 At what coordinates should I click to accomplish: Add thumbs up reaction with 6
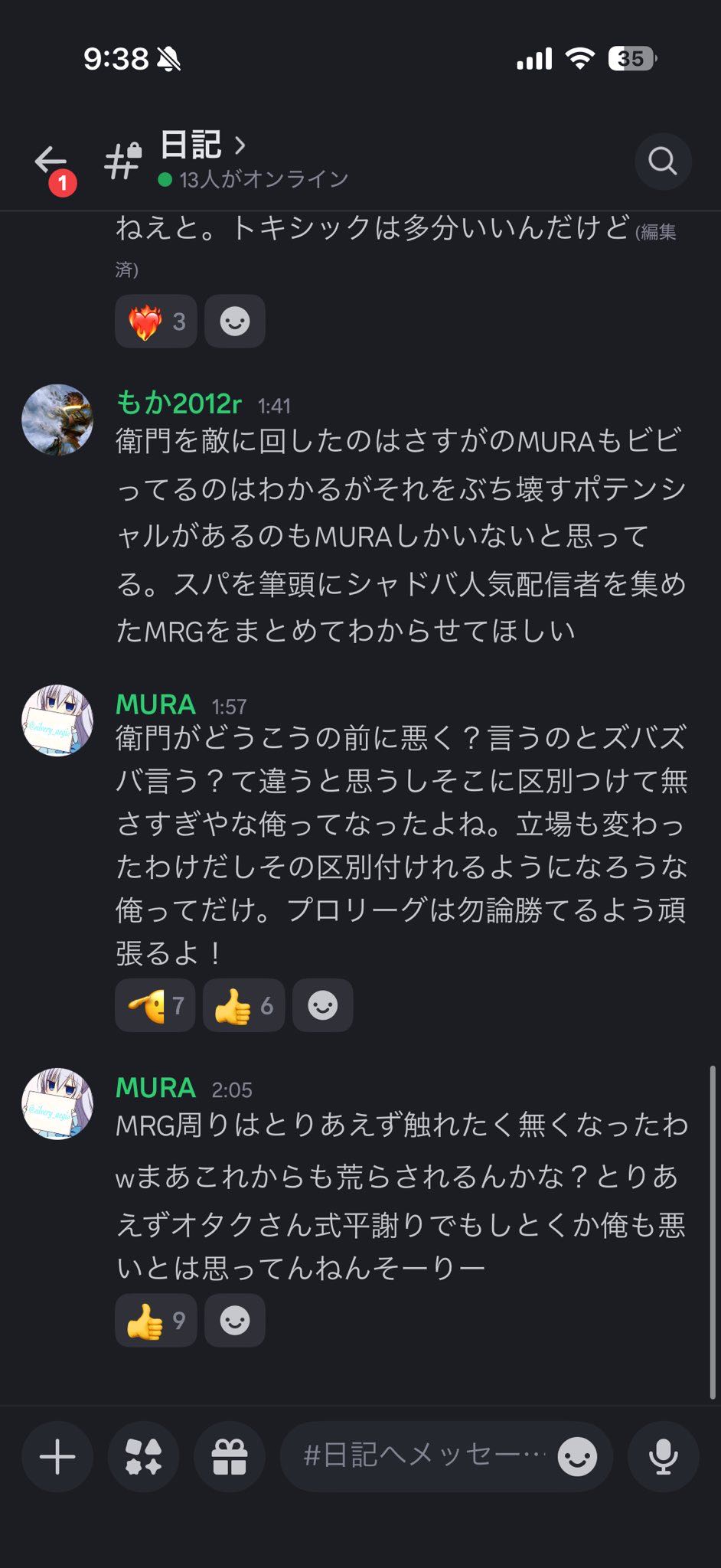243,1005
